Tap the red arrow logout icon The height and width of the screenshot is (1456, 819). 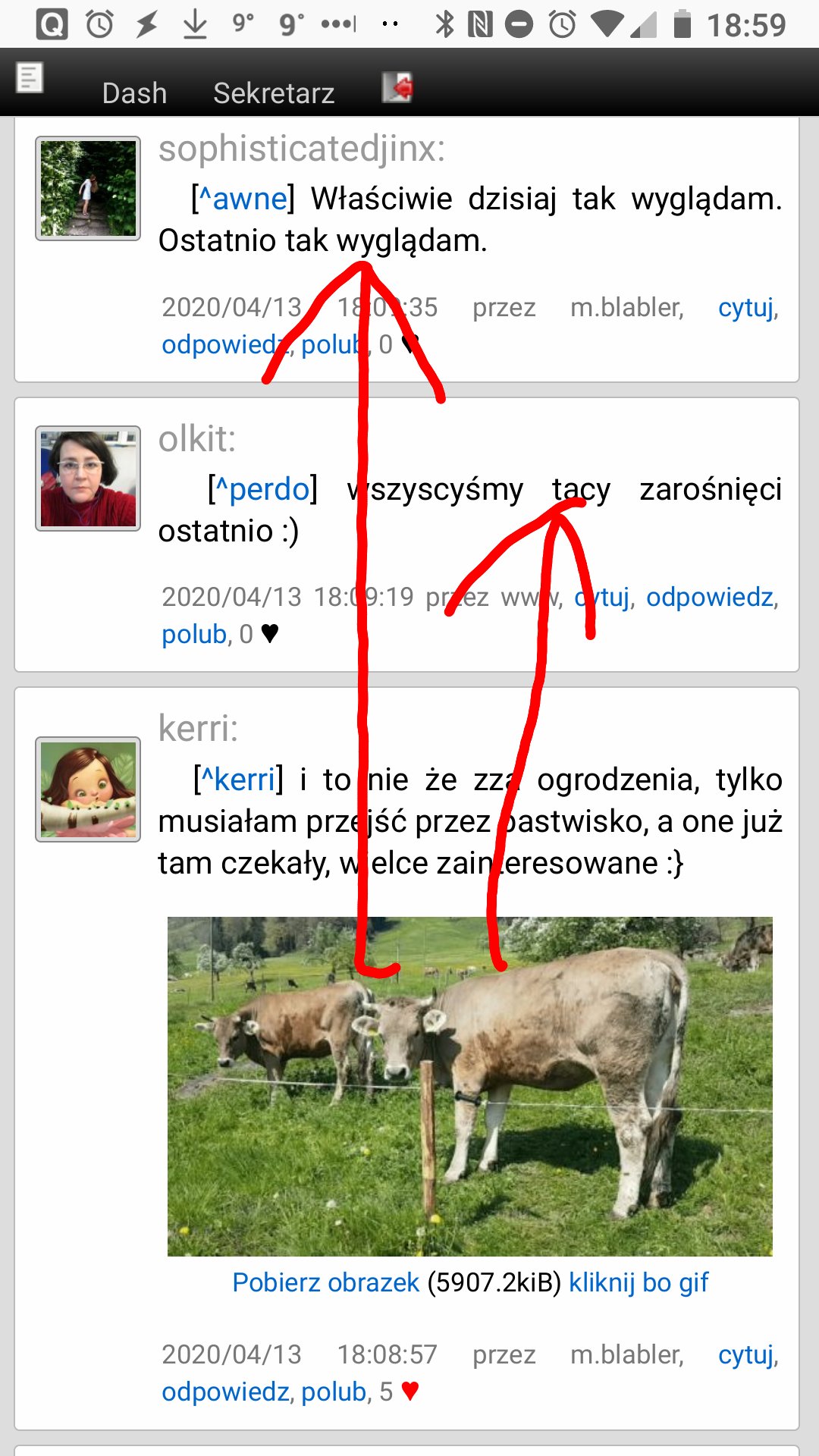pos(397,87)
